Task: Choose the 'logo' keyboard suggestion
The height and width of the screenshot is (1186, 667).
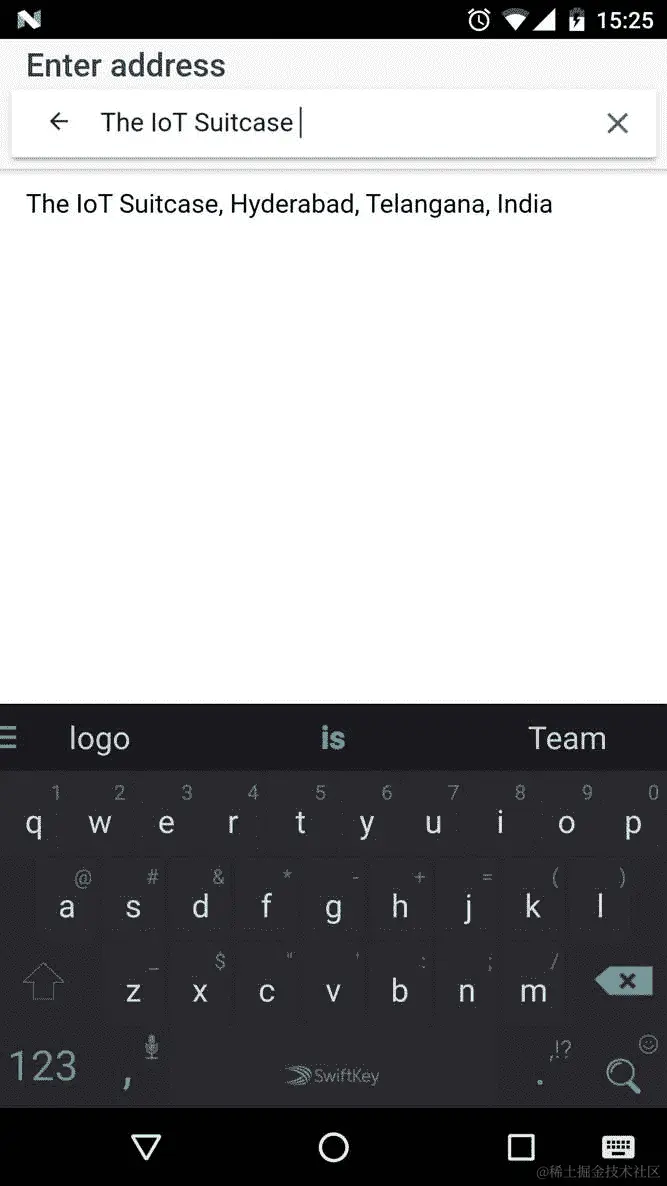Action: pyautogui.click(x=100, y=738)
